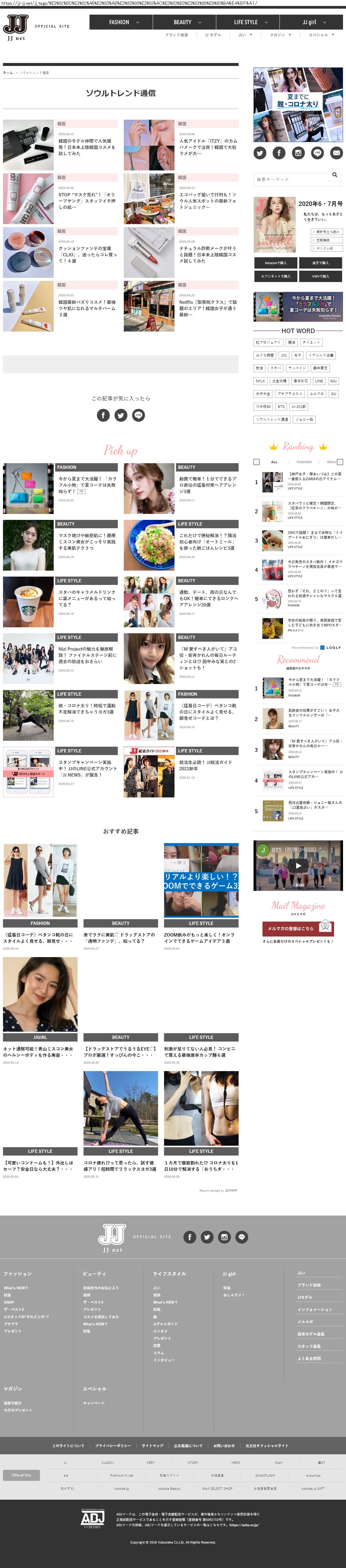The height and width of the screenshot is (1568, 346).
Task: Choose 楽天で購入 purchase button
Action: point(320,263)
